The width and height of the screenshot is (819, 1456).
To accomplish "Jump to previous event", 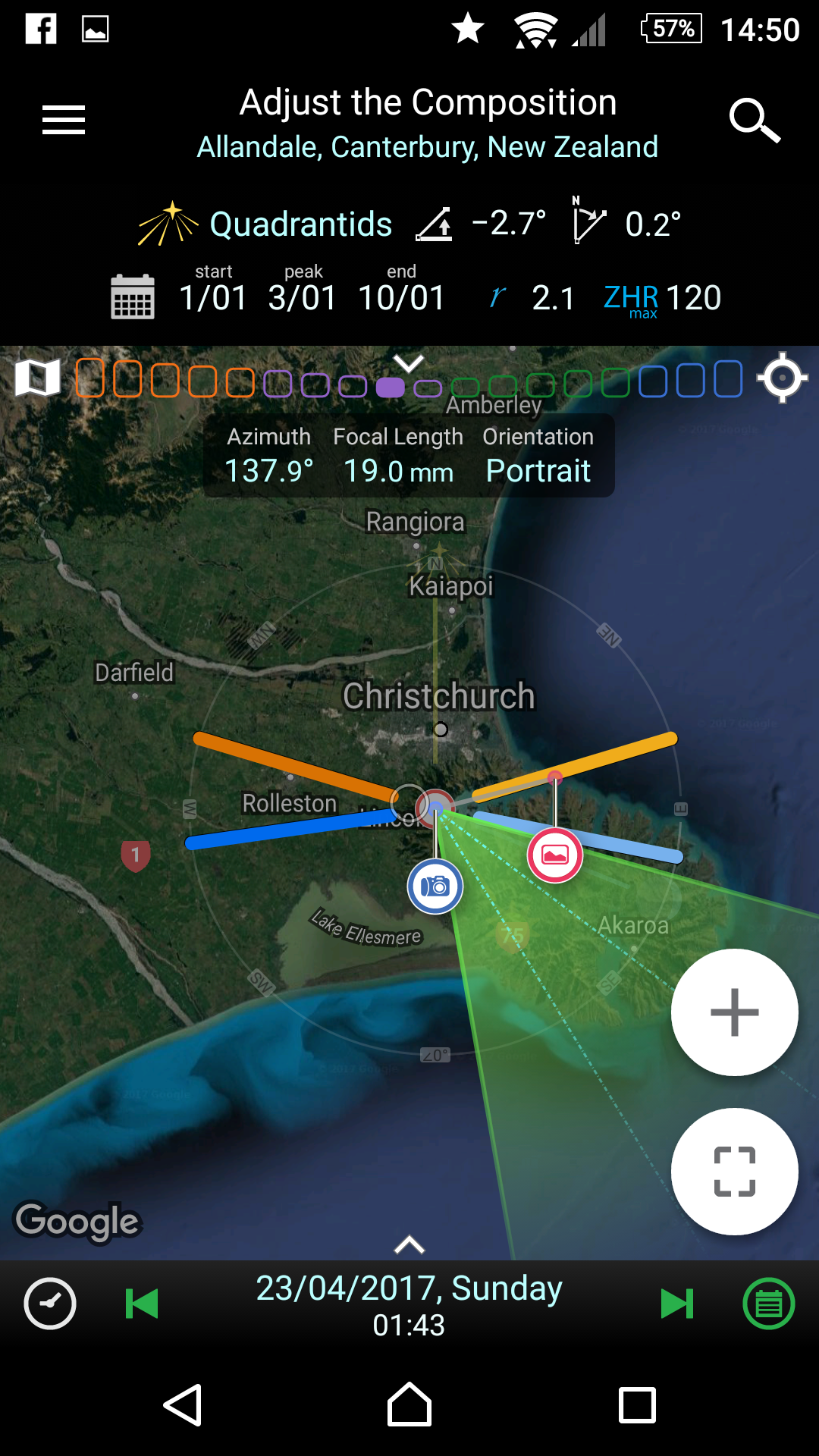I will [x=142, y=1304].
